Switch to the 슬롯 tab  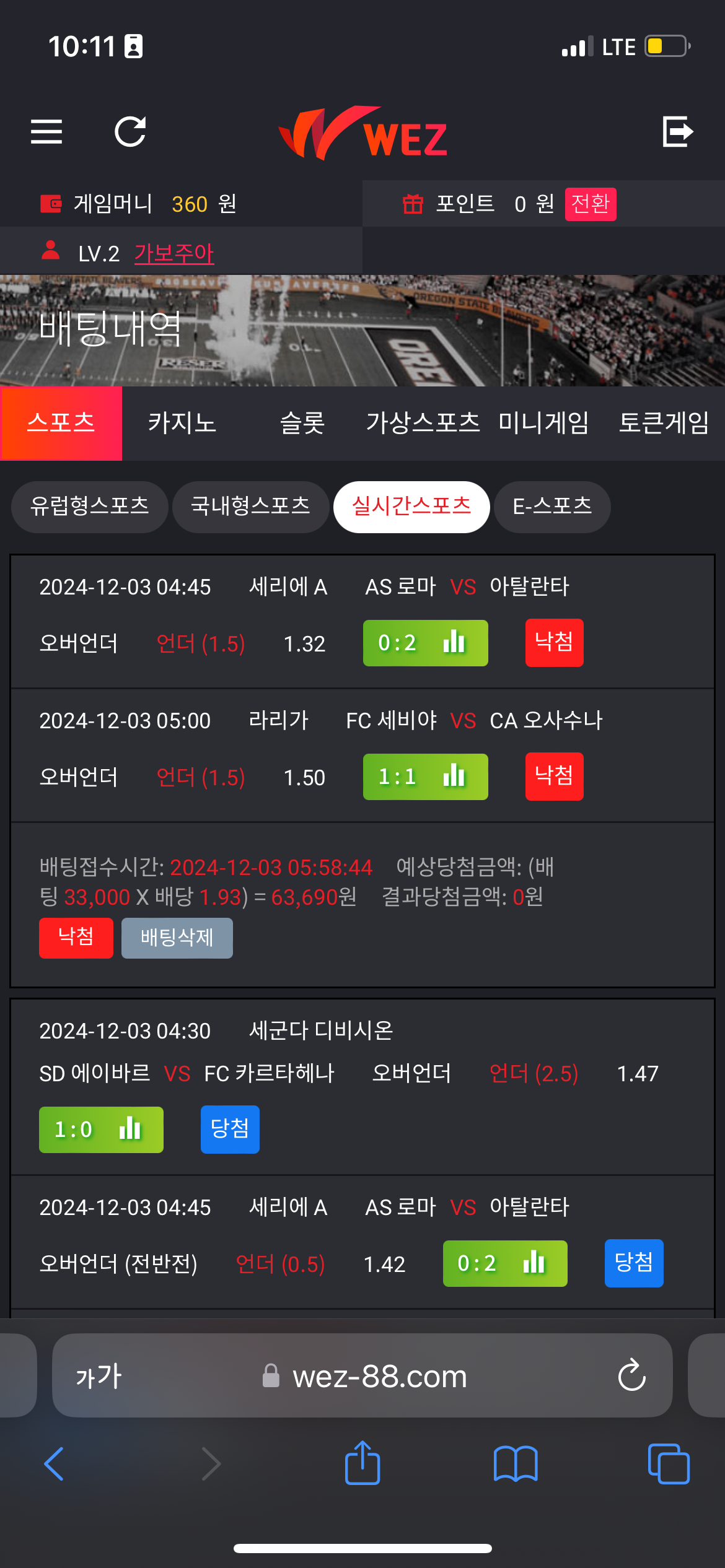click(x=302, y=424)
